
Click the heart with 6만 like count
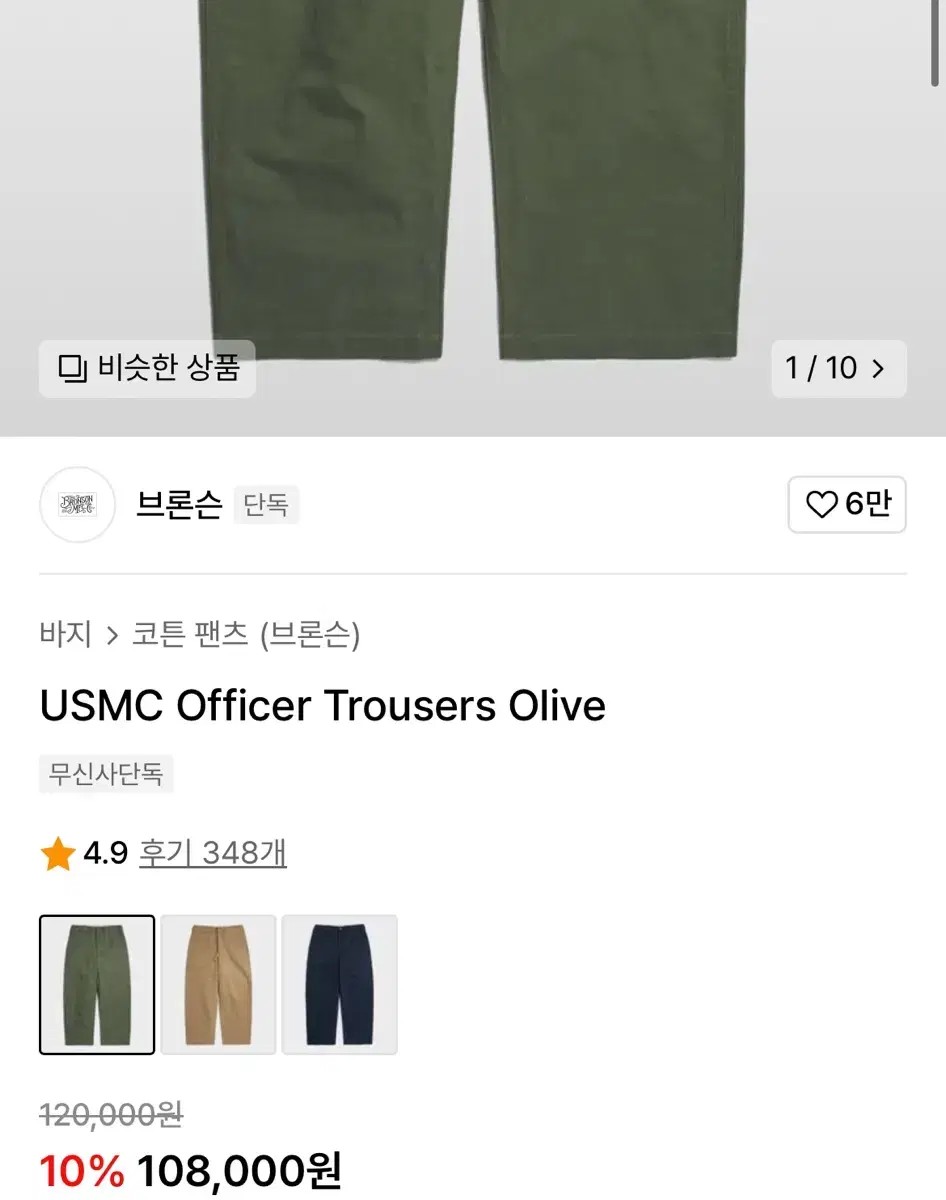pos(847,505)
